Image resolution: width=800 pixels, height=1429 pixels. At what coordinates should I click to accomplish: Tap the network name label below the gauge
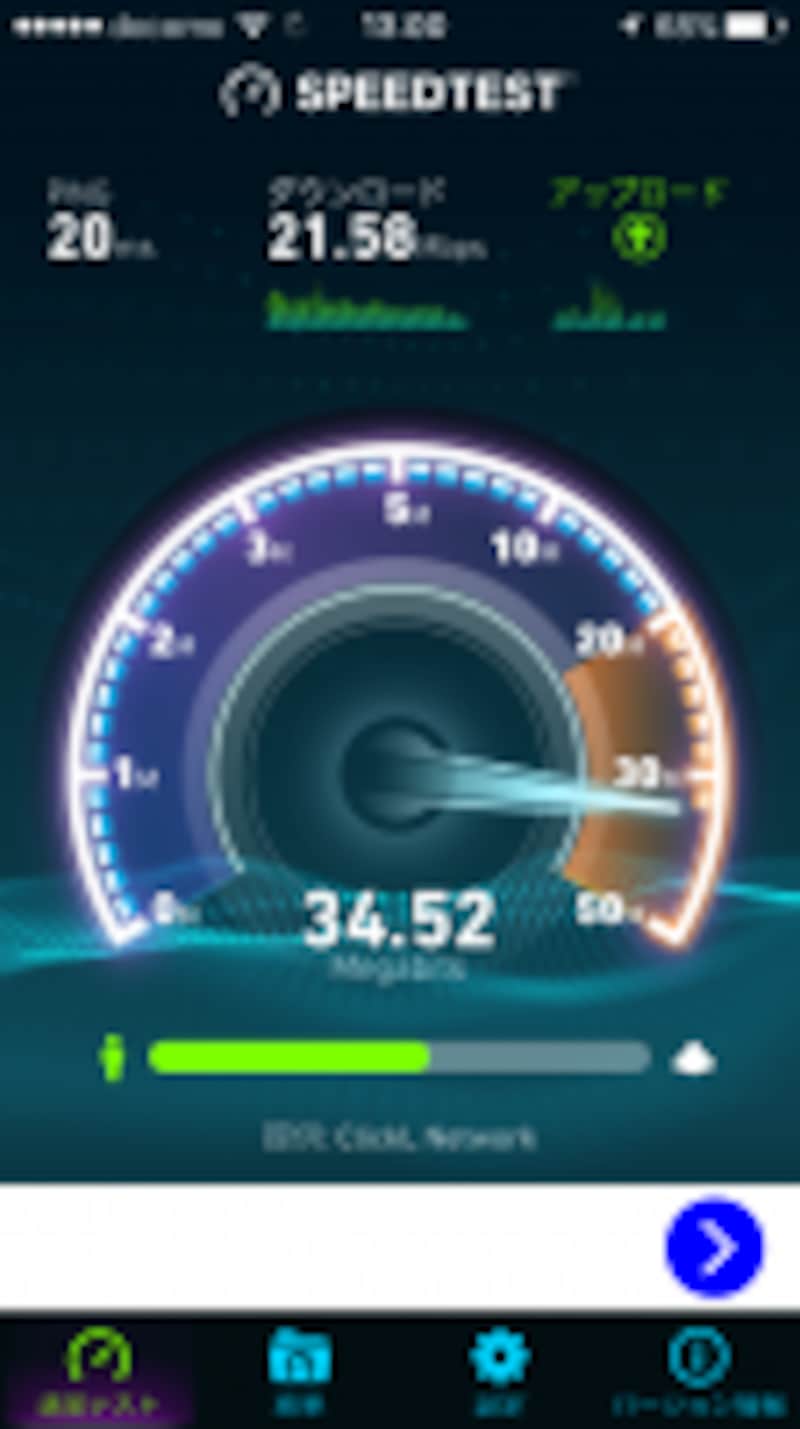coord(400,1135)
